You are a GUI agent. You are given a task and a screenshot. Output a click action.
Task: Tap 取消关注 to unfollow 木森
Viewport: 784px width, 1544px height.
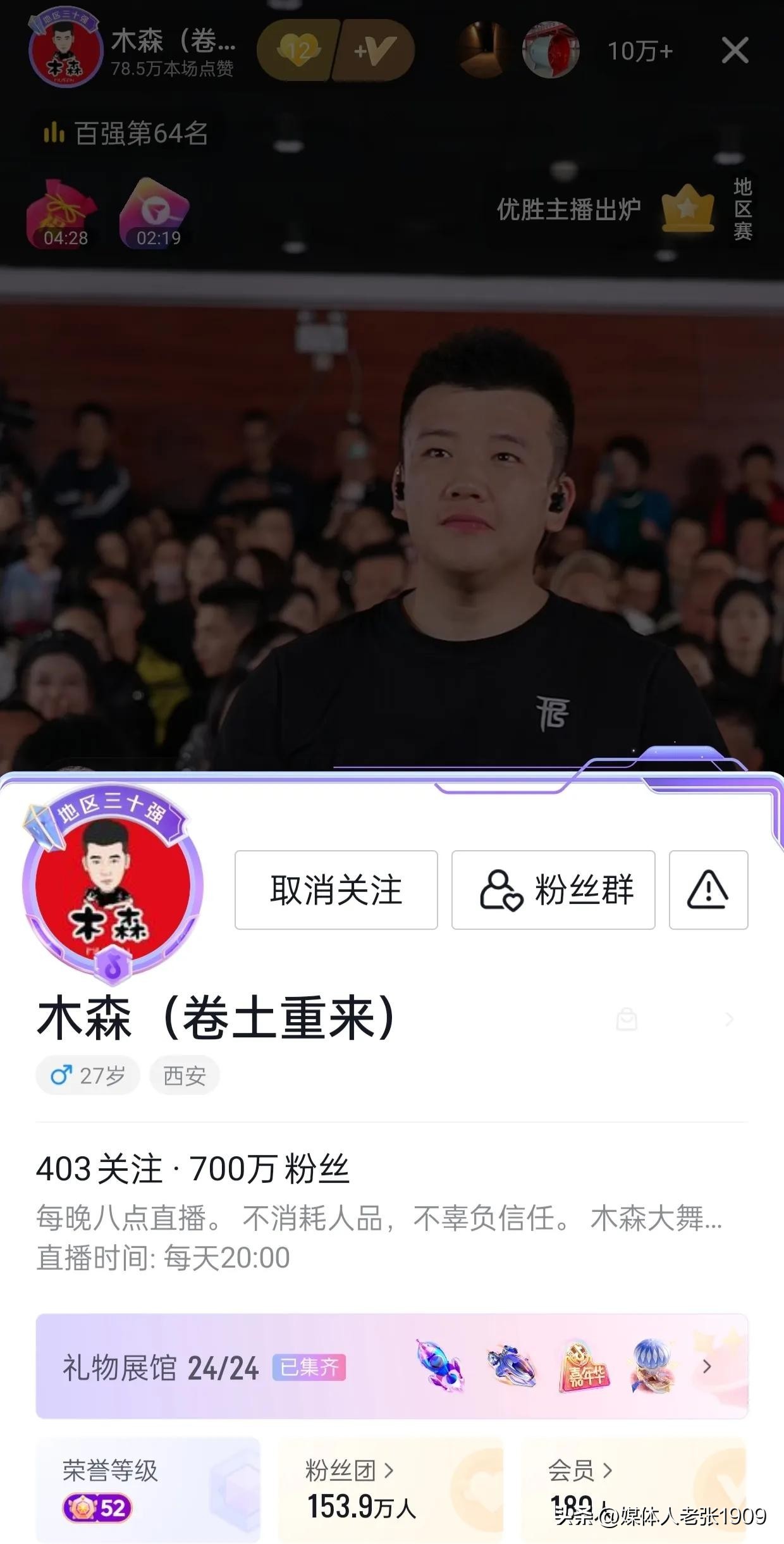[x=336, y=889]
